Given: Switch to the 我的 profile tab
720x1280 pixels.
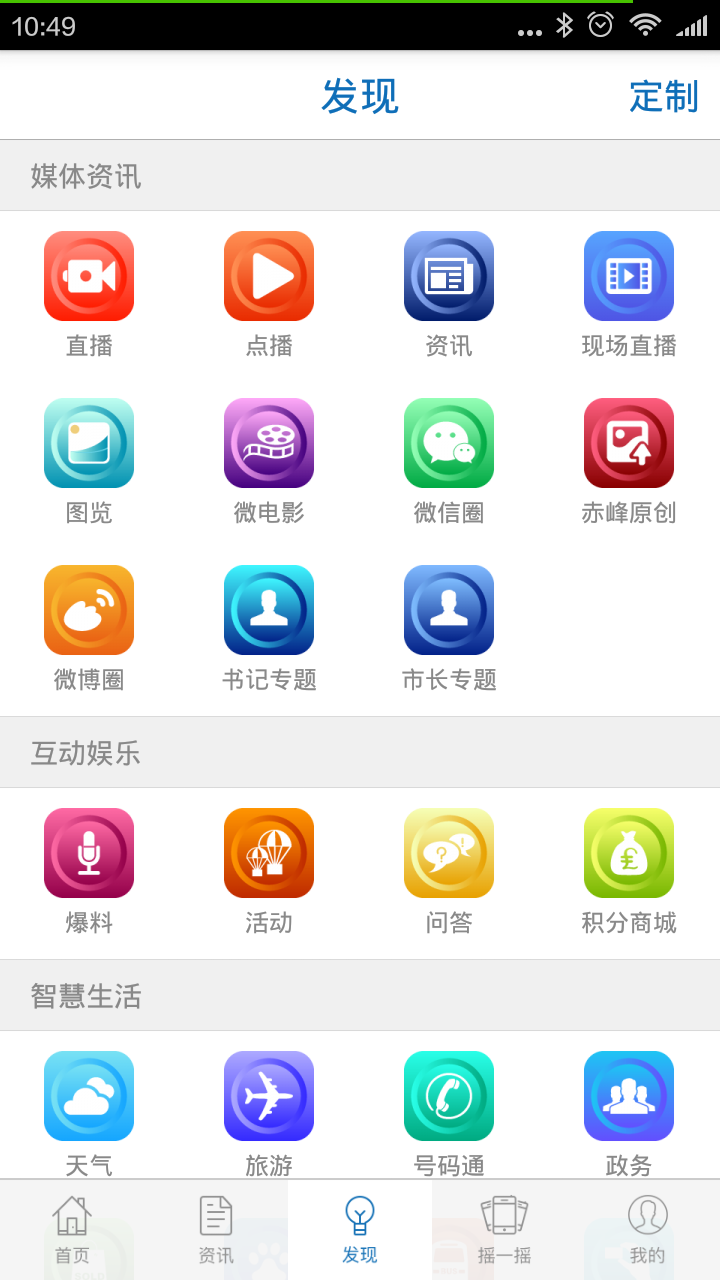Looking at the screenshot, I should (648, 1230).
